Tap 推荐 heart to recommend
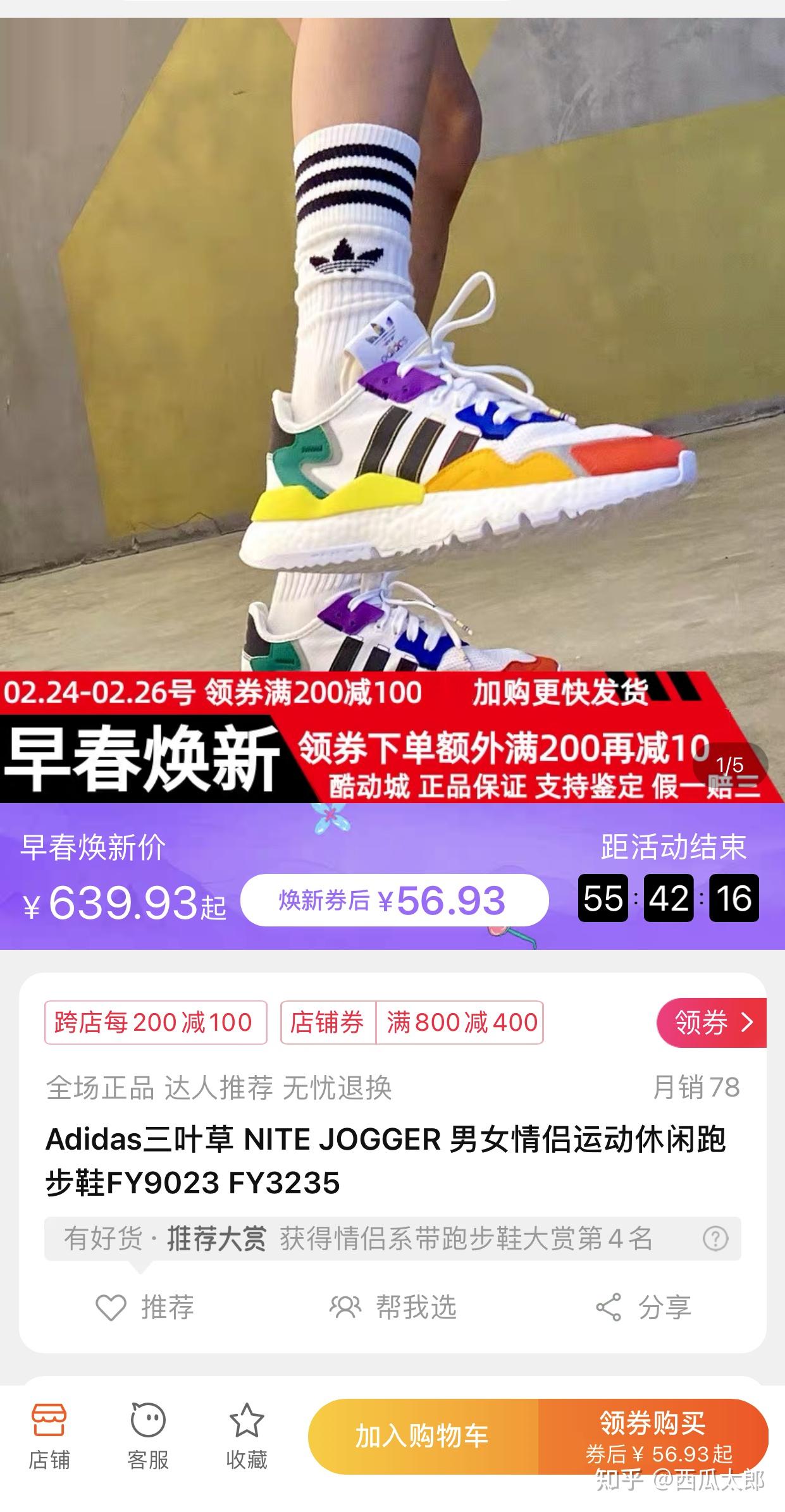 pyautogui.click(x=145, y=1307)
